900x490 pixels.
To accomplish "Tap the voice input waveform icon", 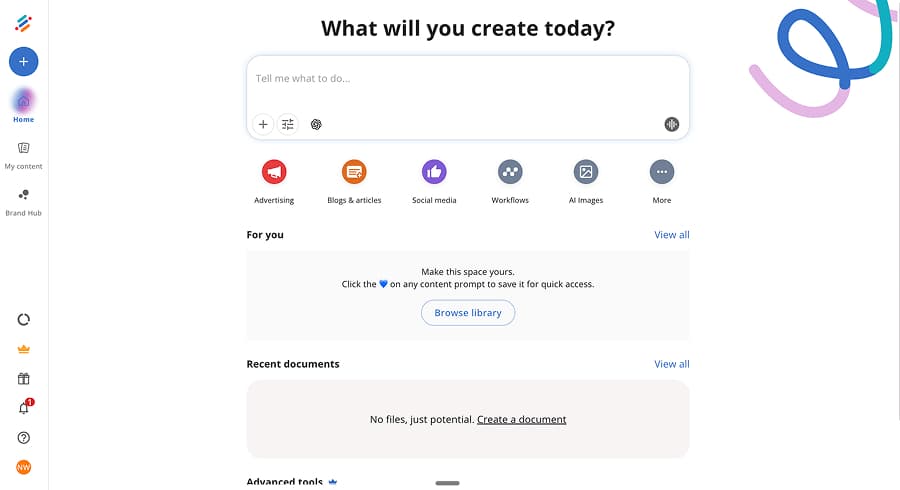I will click(672, 125).
